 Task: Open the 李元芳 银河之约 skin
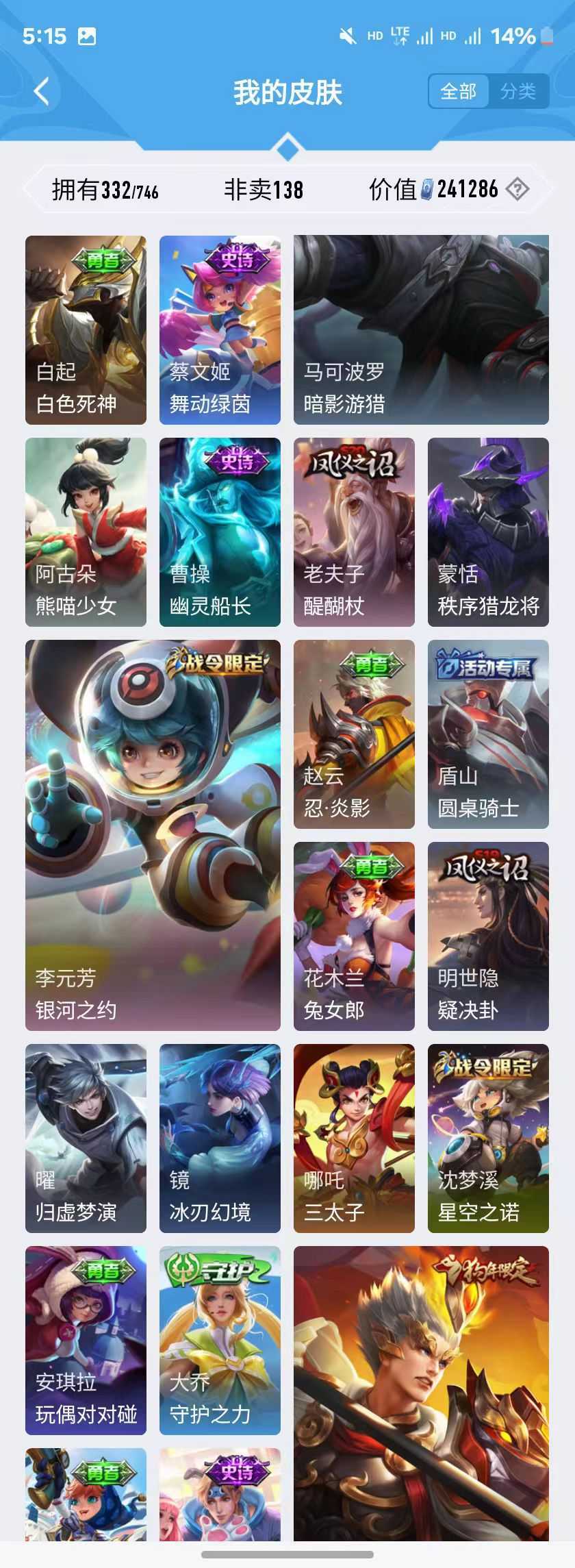(x=153, y=834)
